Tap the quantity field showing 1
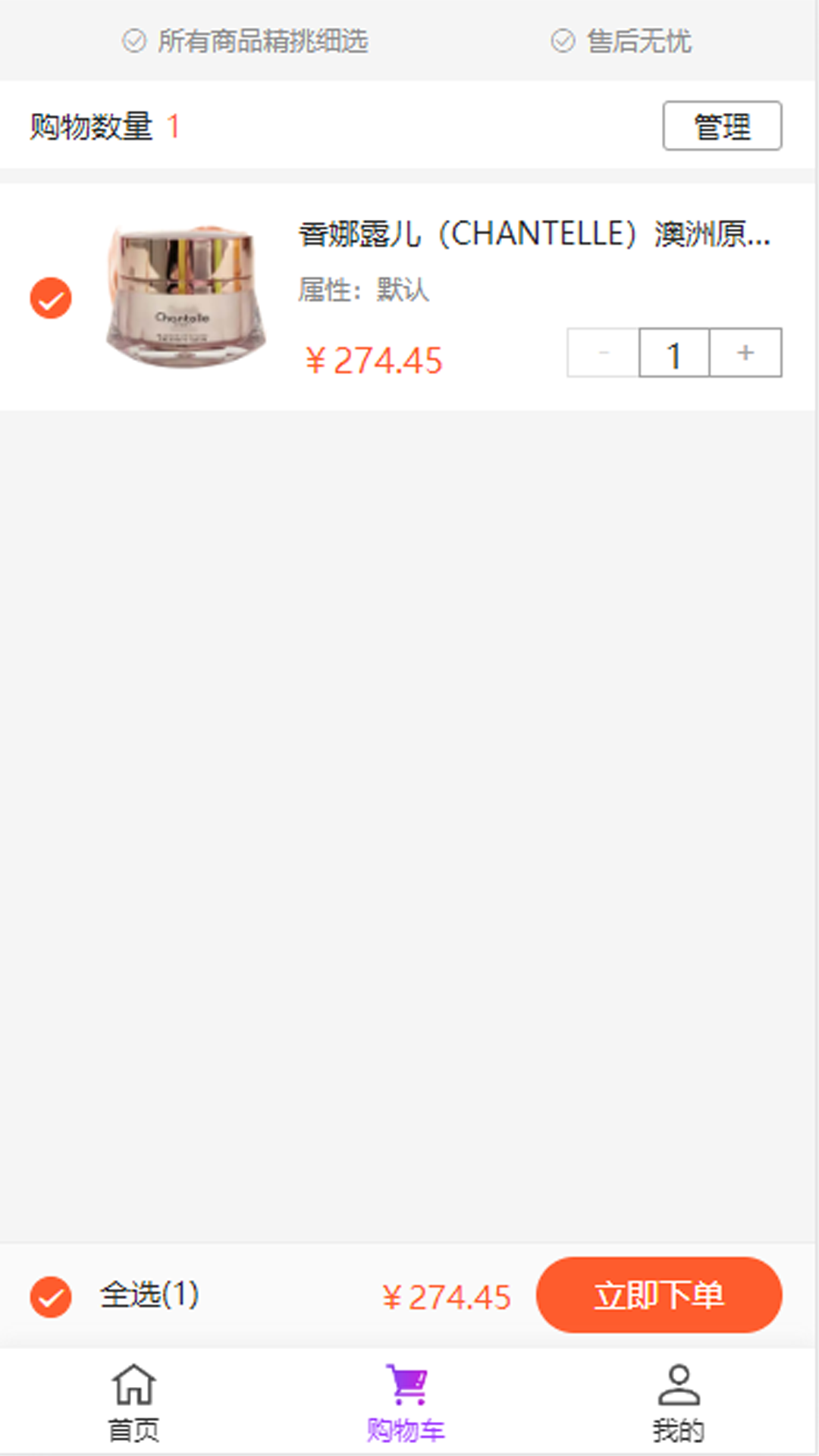 (x=674, y=353)
